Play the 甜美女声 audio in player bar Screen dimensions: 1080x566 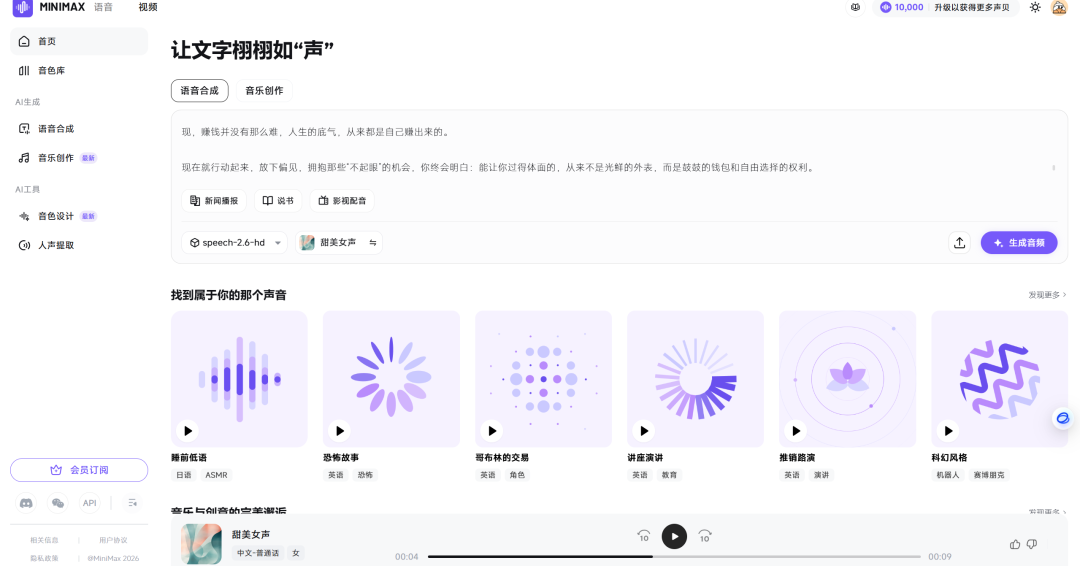(x=674, y=537)
